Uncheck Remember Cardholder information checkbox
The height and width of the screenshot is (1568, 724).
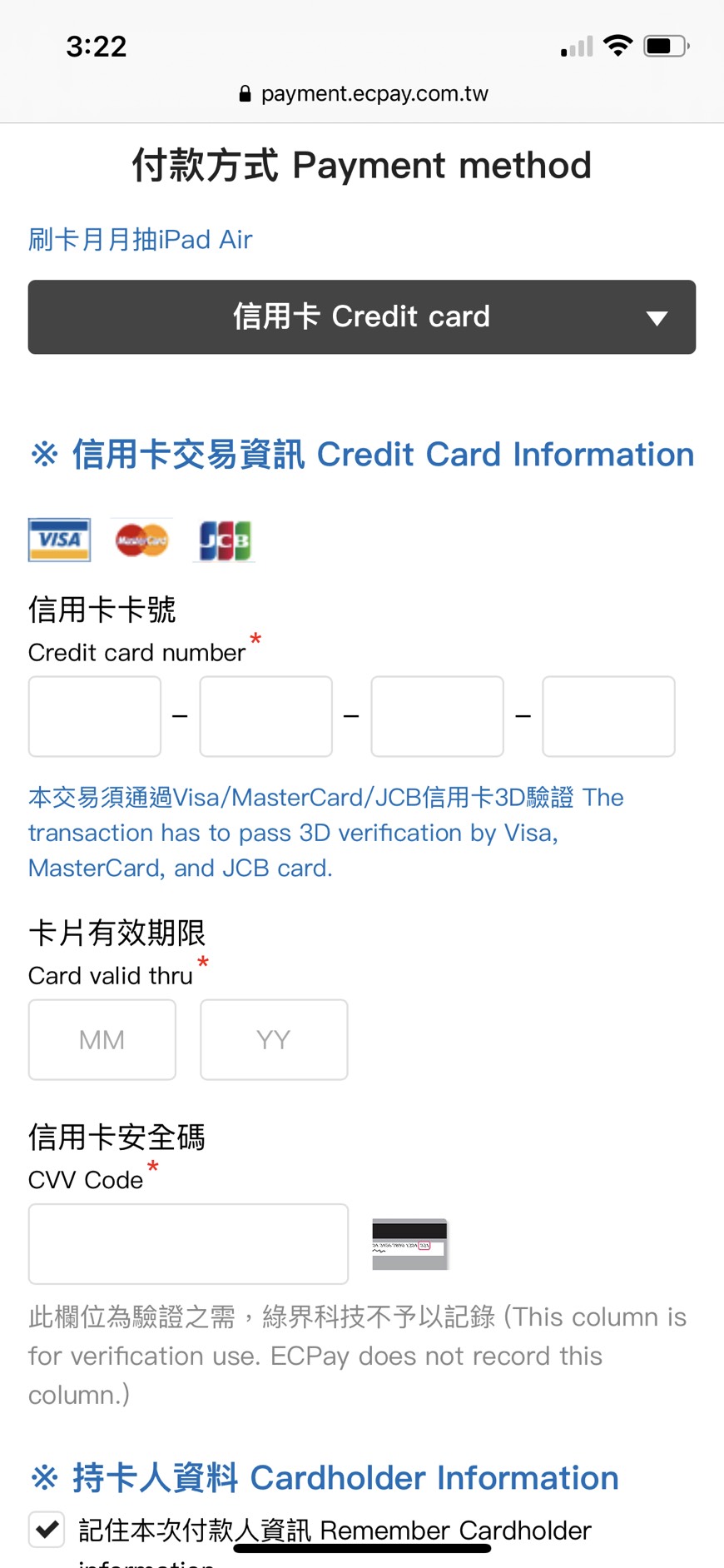[x=47, y=1530]
